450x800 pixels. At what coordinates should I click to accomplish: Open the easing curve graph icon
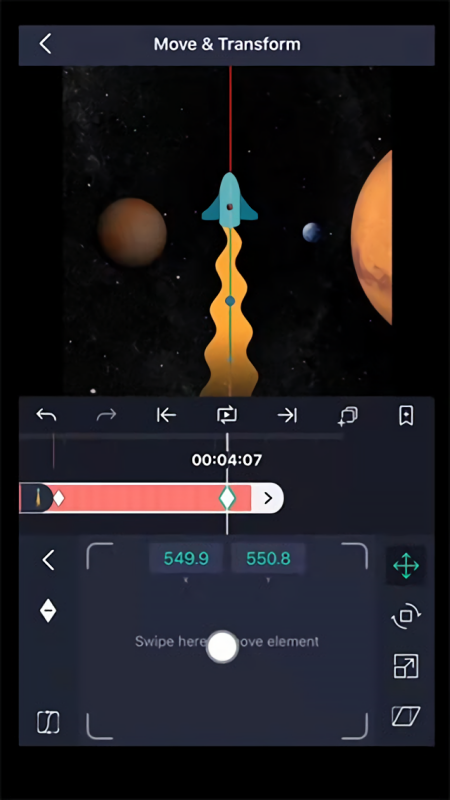click(x=48, y=722)
